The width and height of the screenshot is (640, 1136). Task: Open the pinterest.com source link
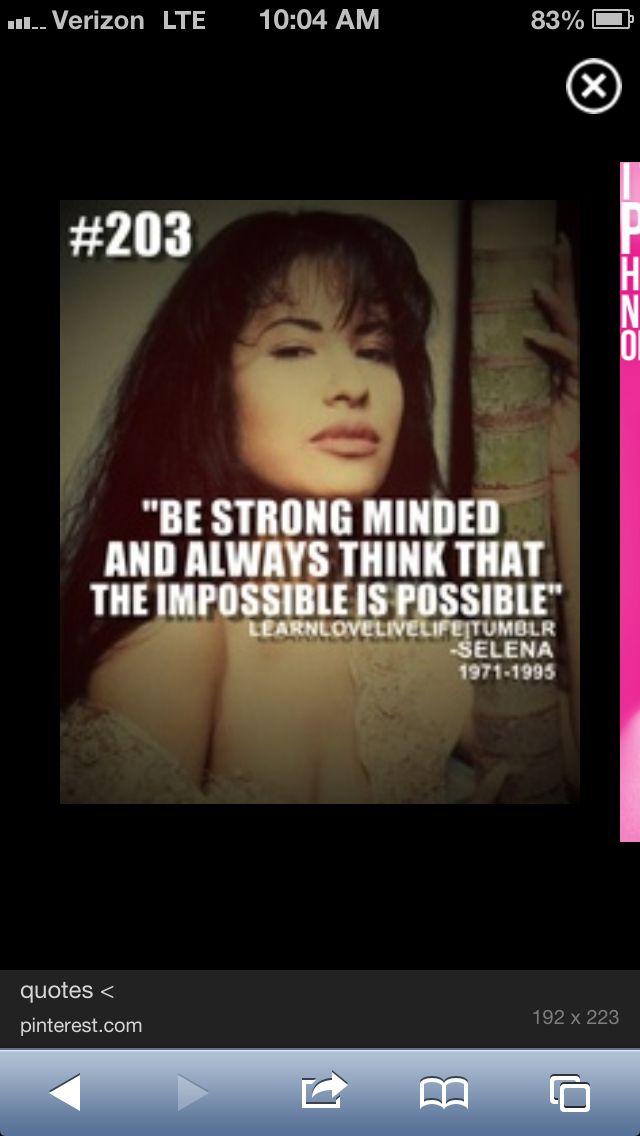pos(81,1025)
